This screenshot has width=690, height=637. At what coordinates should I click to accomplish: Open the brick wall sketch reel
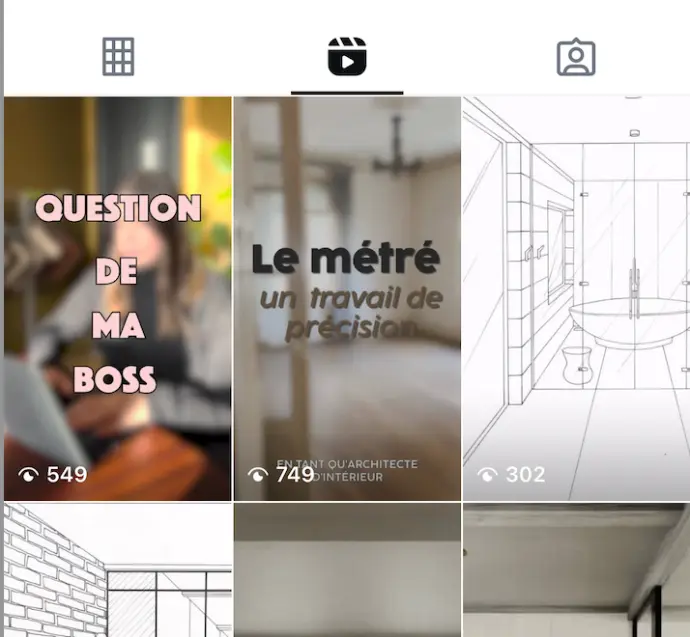tap(118, 572)
